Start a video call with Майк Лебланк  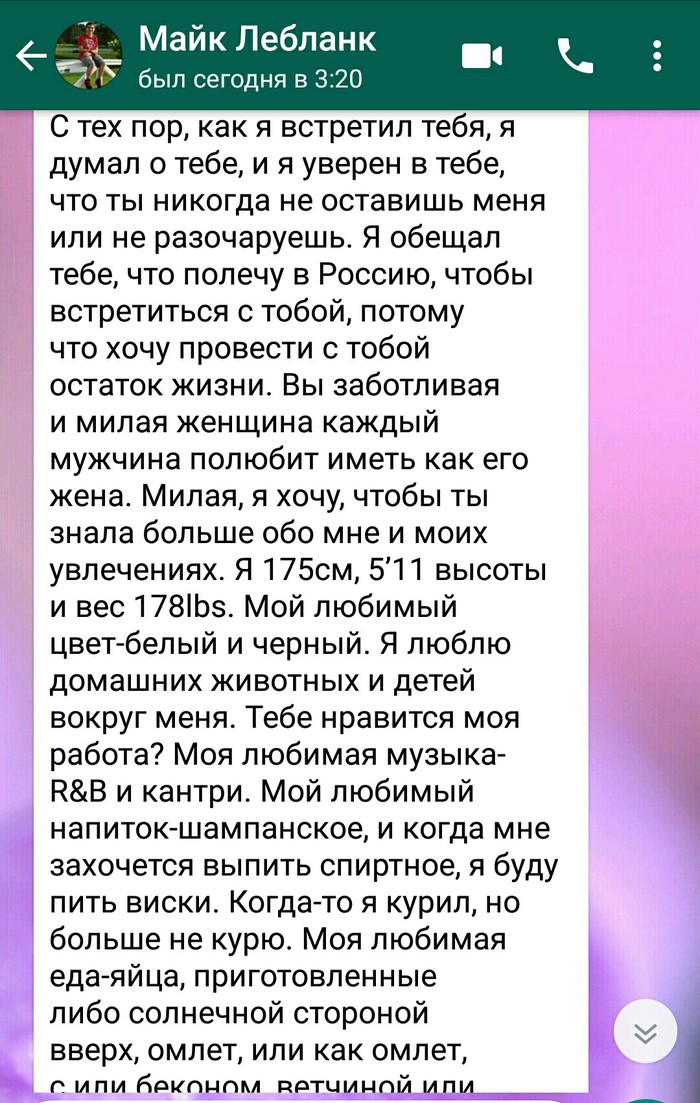482,56
